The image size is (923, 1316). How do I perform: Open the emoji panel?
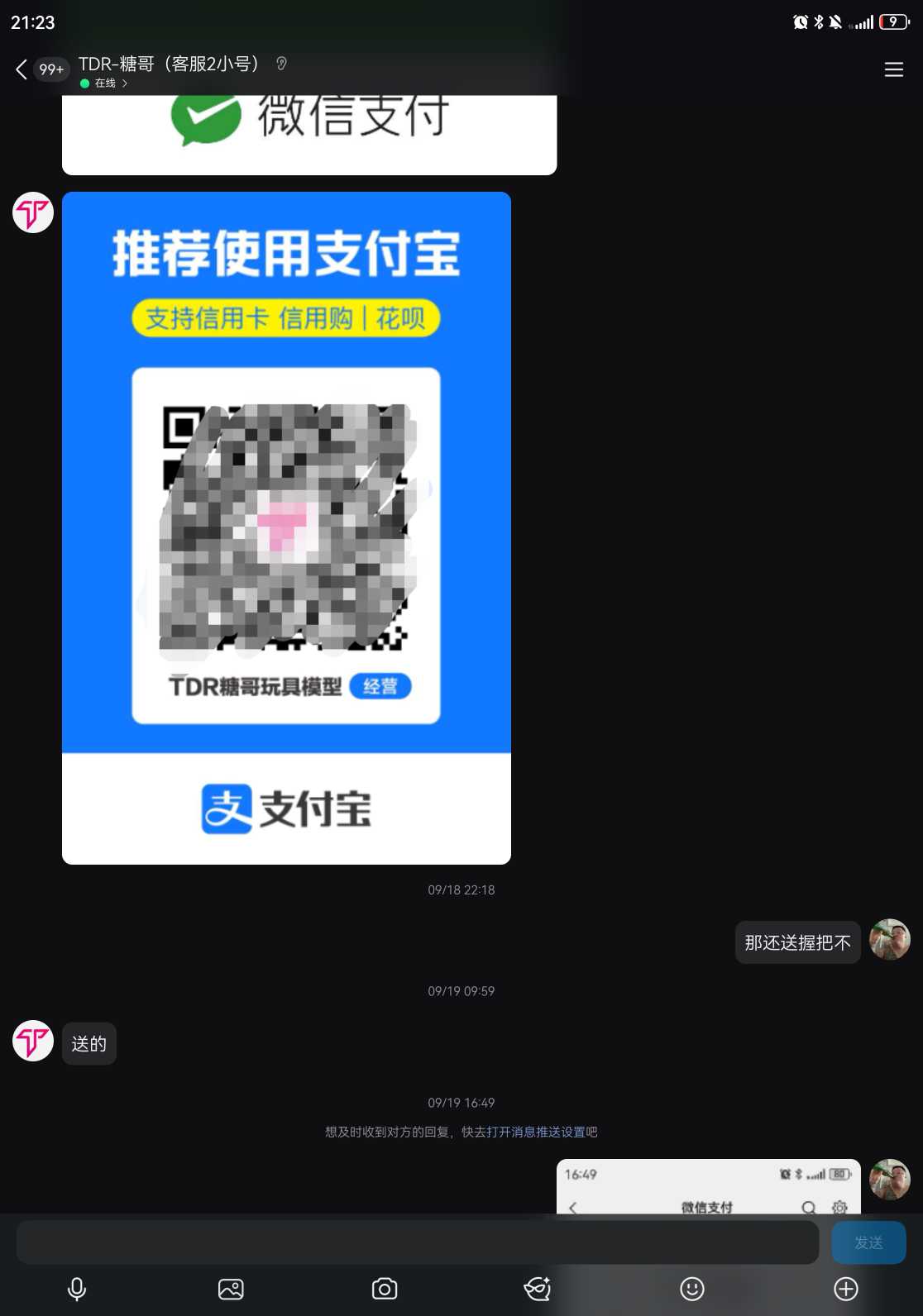[692, 1289]
